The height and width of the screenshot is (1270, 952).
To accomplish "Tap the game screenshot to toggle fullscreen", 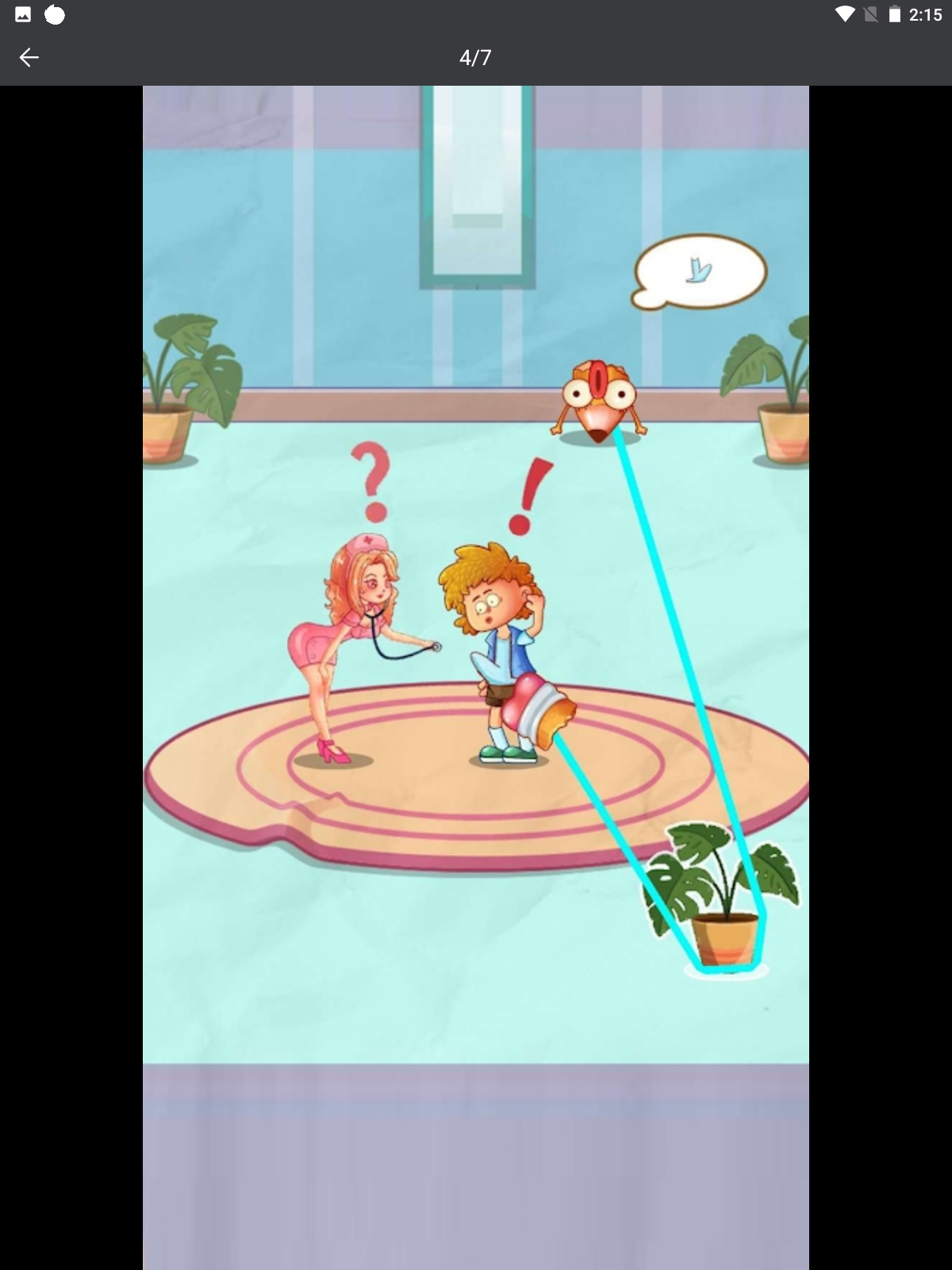I will (476, 676).
